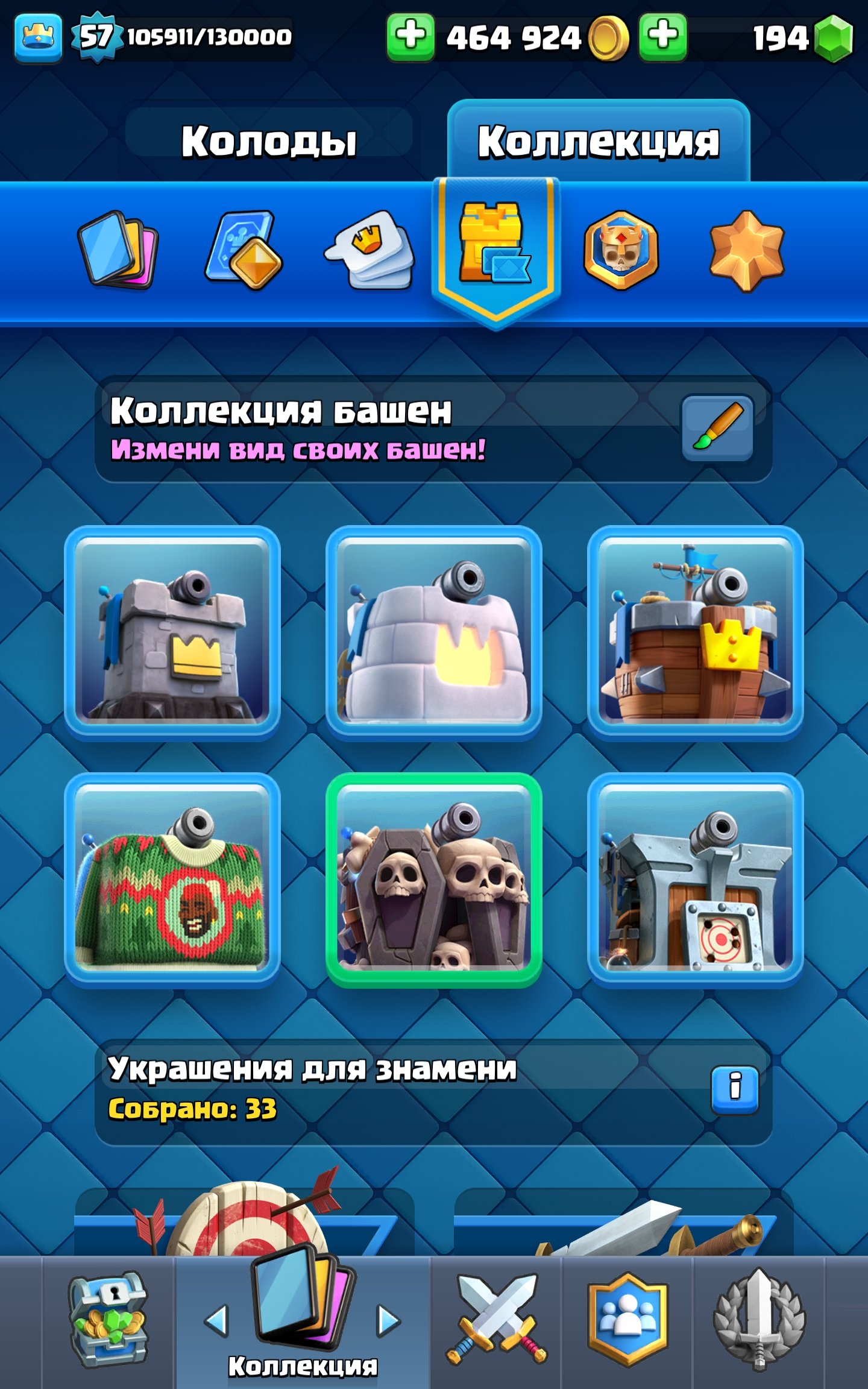
Task: Add more gold with the plus button
Action: 410,37
